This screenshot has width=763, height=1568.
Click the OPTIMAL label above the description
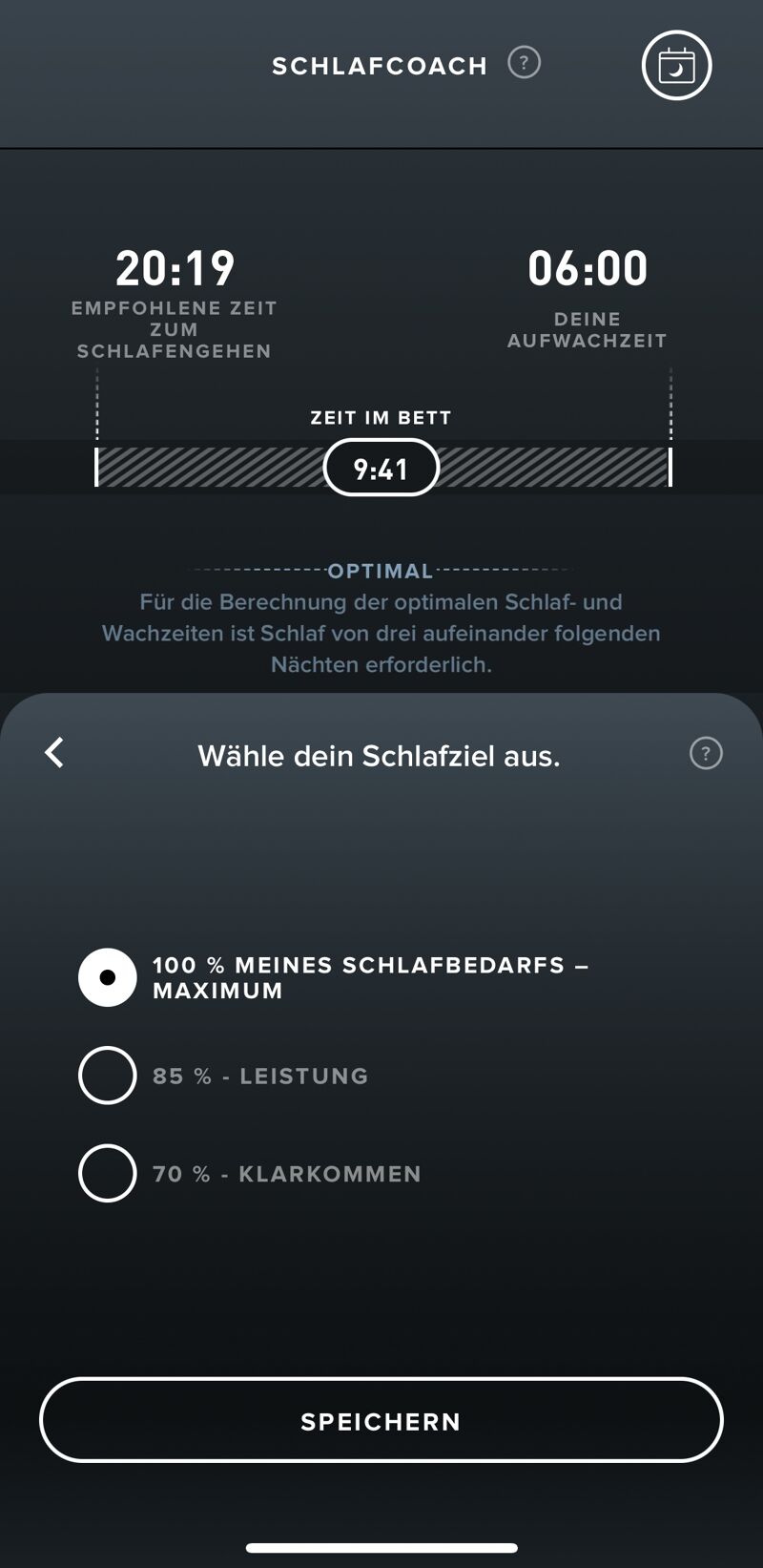[381, 571]
